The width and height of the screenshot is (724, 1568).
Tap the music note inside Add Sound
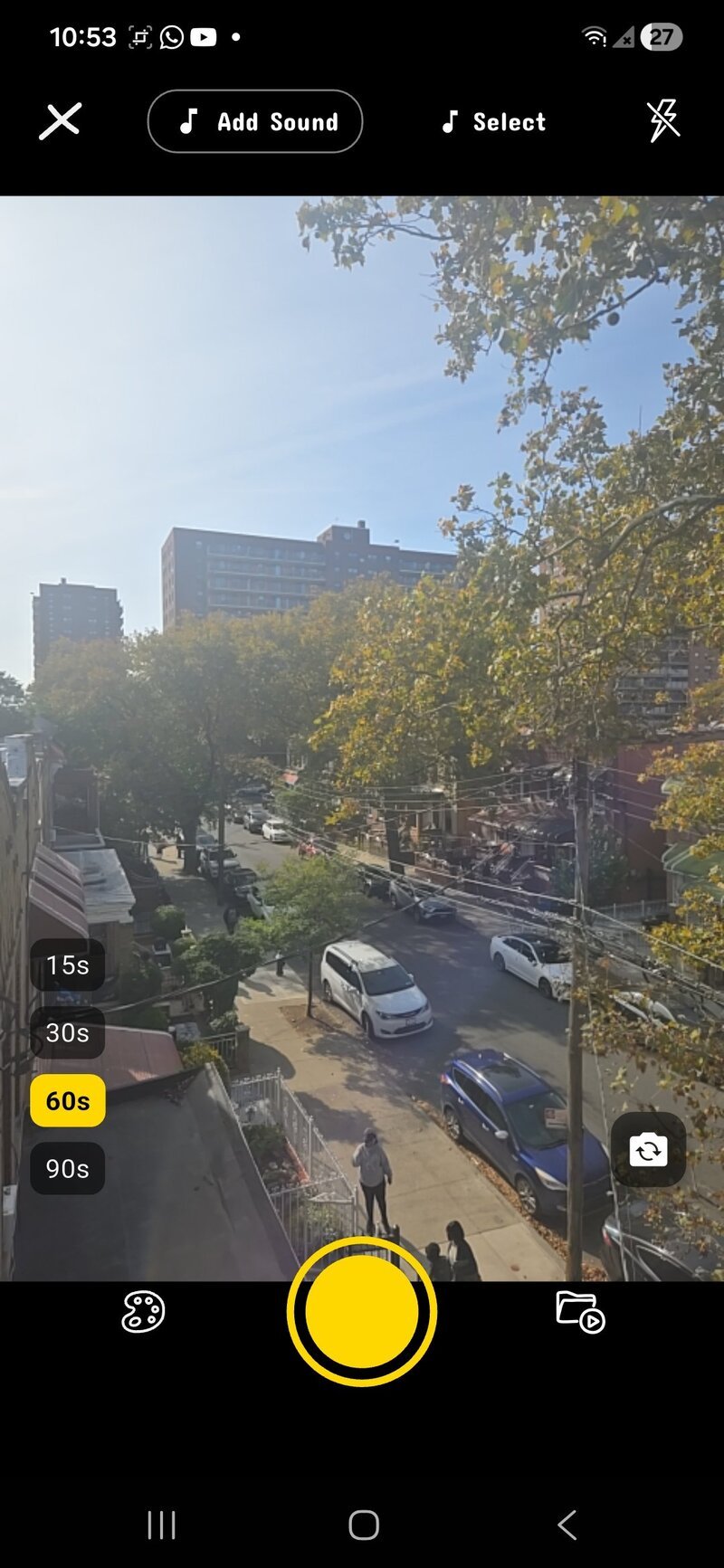coord(190,120)
